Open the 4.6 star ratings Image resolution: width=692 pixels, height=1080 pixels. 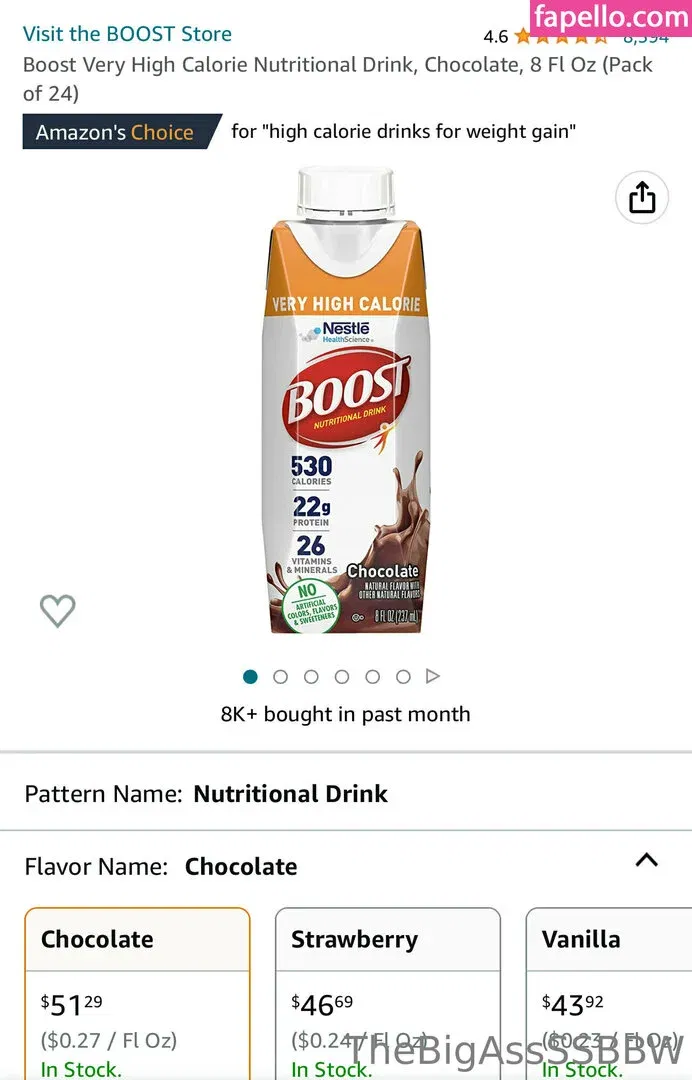560,38
